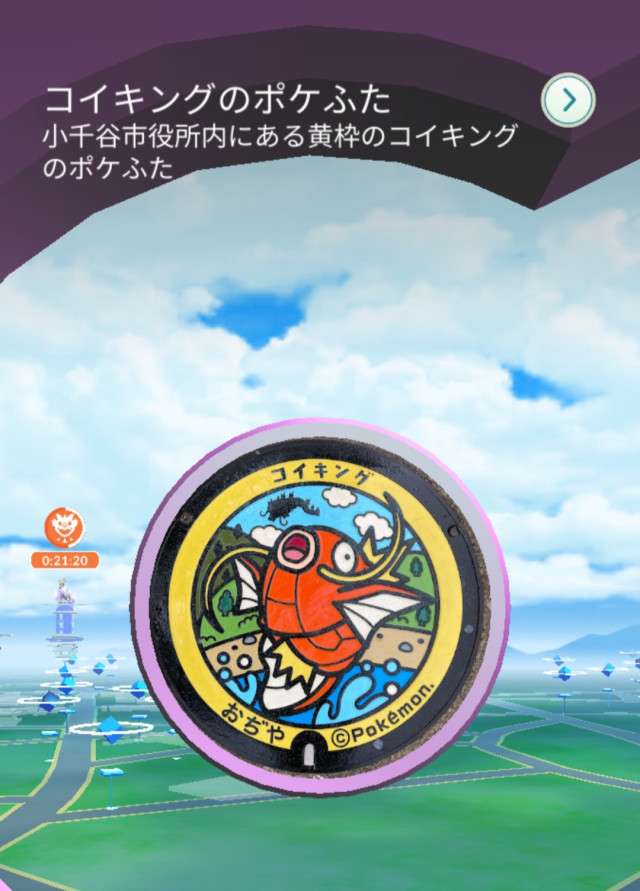Open details arrow for コイキングのポケふた

point(568,99)
